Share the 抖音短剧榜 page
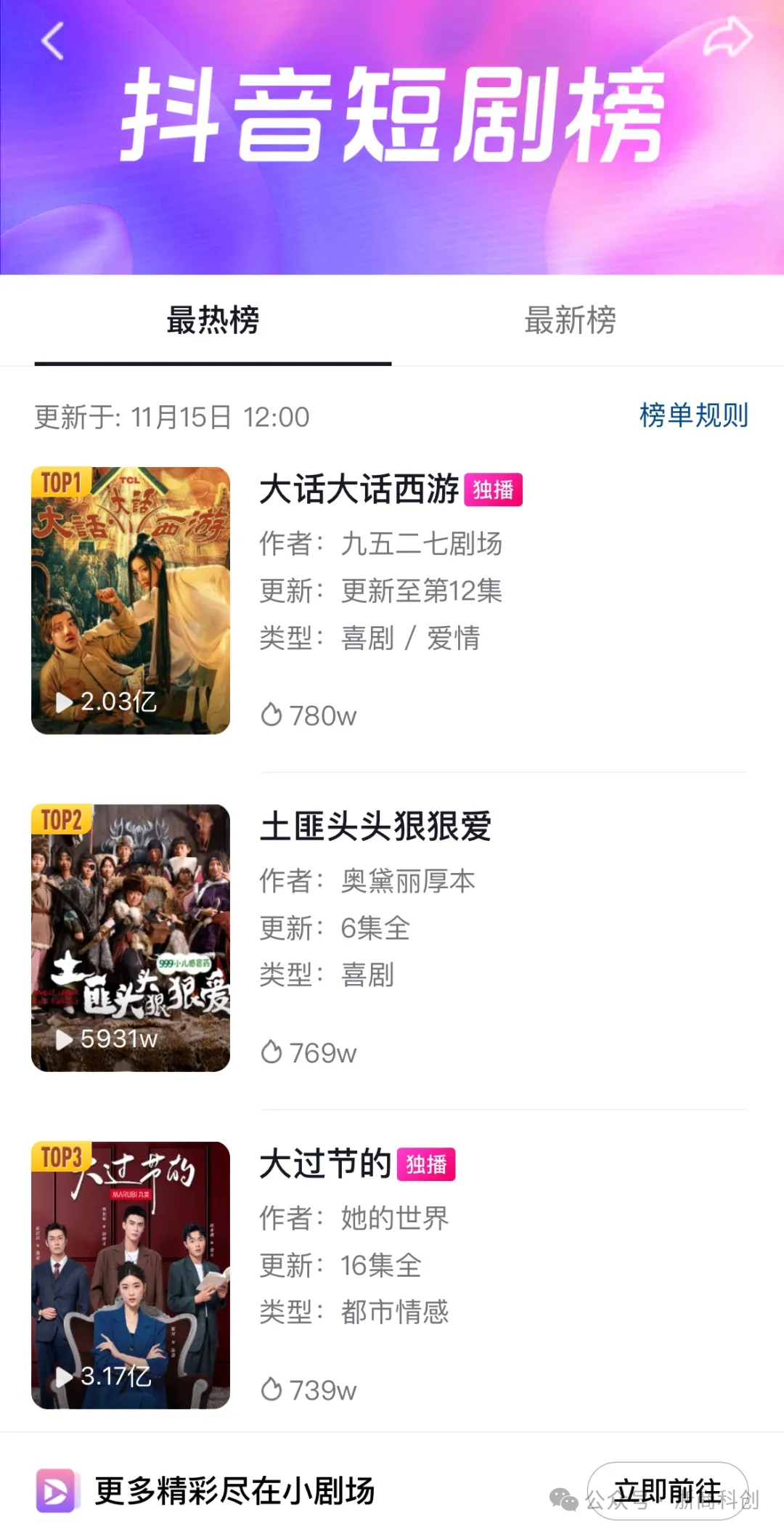Screen dimensions: 784x1531 click(x=727, y=38)
